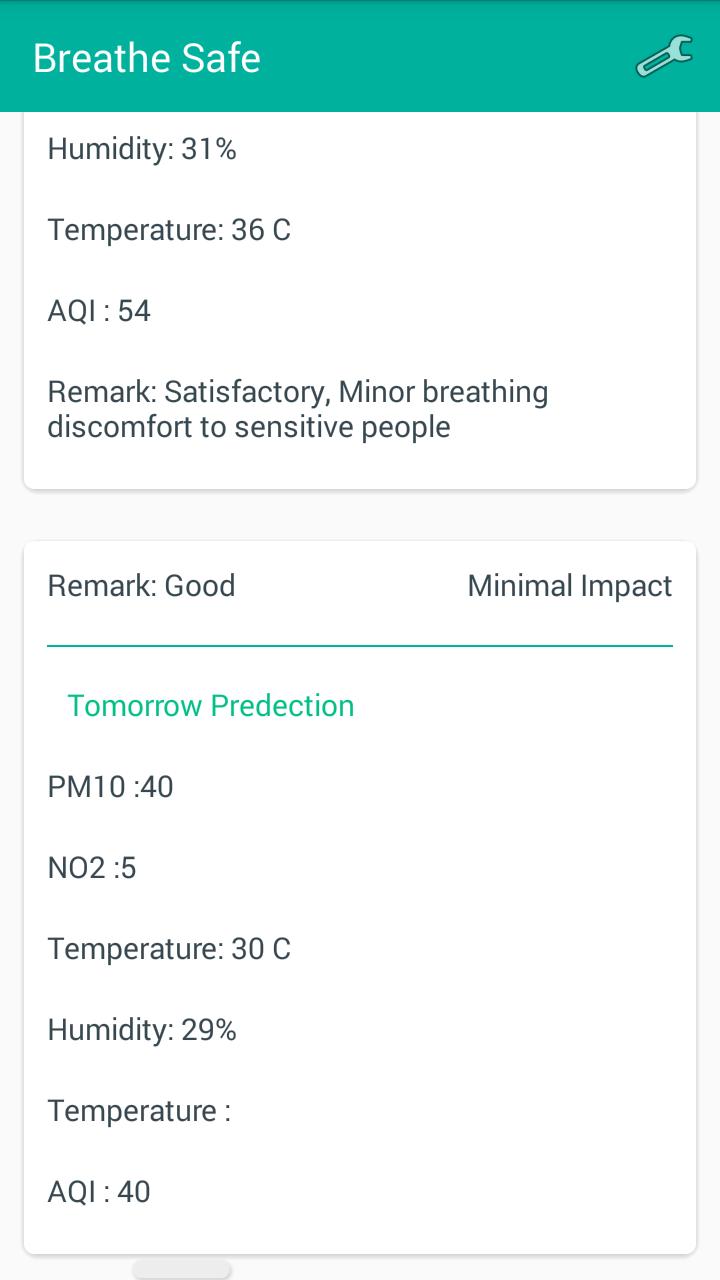This screenshot has width=720, height=1280.
Task: Click the scroll handle at the bottom
Action: [181, 1272]
